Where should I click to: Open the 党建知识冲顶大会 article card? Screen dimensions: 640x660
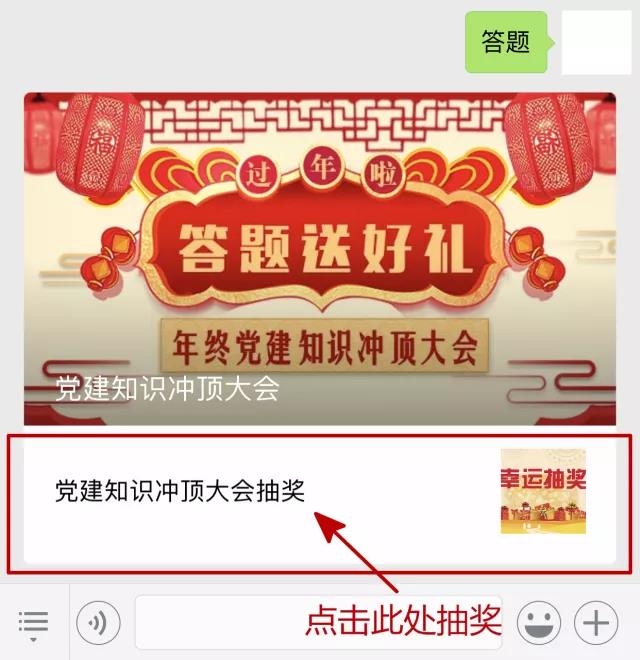[x=320, y=260]
